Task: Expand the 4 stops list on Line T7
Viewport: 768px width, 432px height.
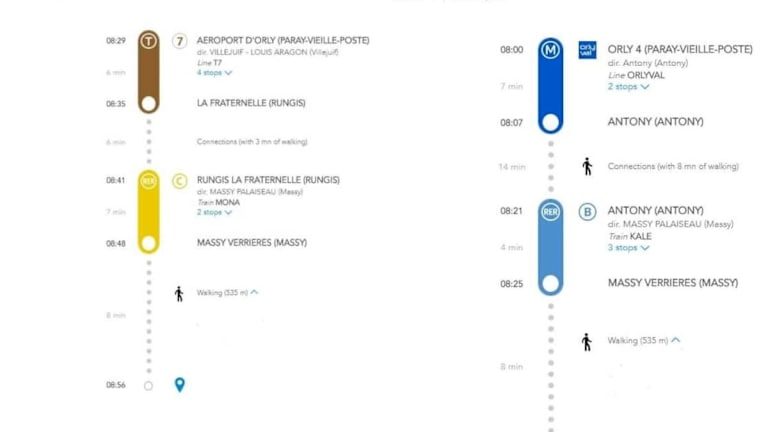Action: coord(214,73)
